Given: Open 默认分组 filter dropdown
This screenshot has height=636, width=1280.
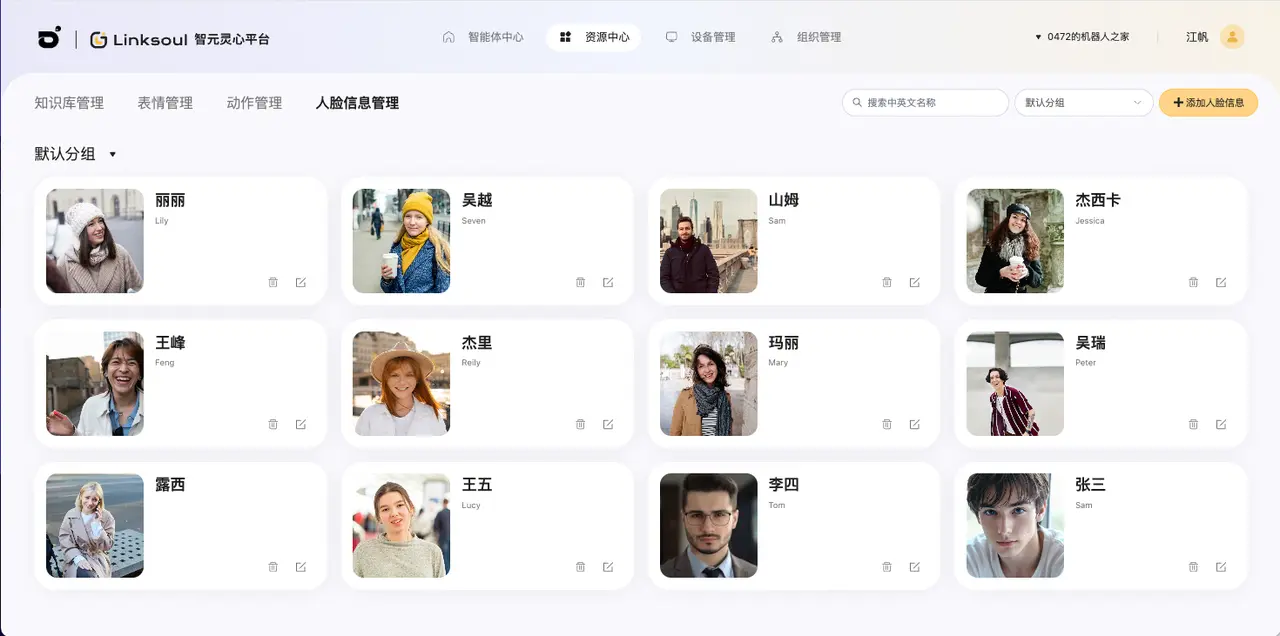Looking at the screenshot, I should (x=1083, y=103).
